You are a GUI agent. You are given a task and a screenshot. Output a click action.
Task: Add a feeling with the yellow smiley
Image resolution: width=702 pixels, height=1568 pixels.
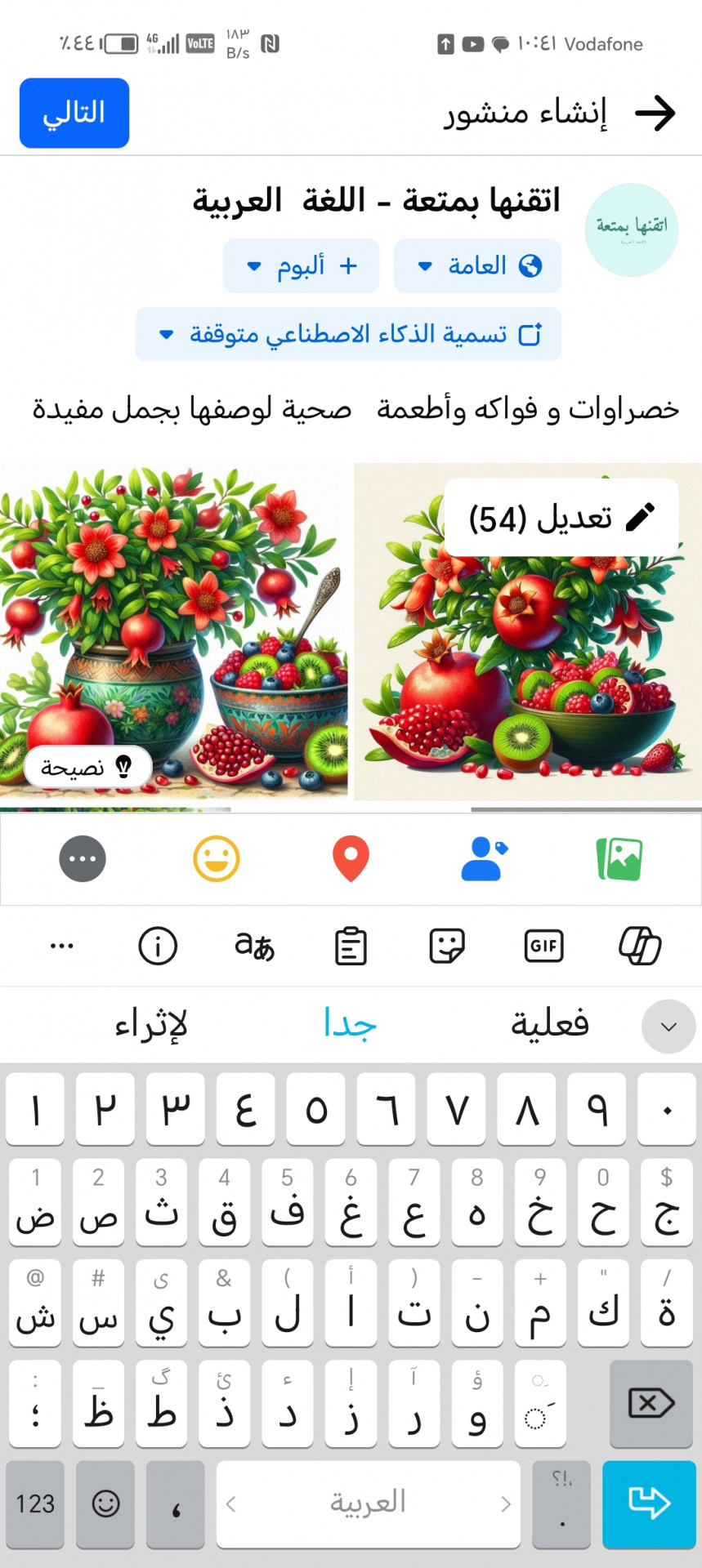[217, 859]
